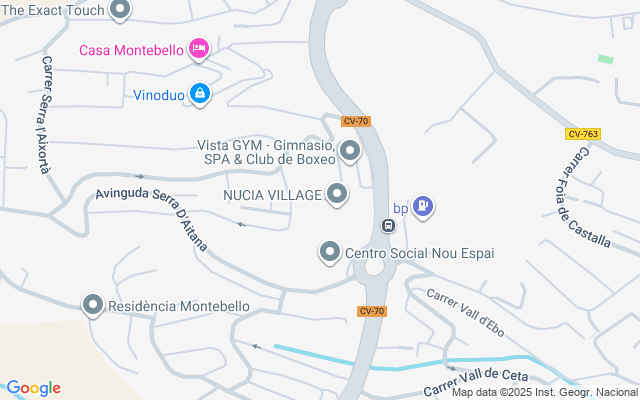Select the Vinoduo shop pin

(x=200, y=93)
